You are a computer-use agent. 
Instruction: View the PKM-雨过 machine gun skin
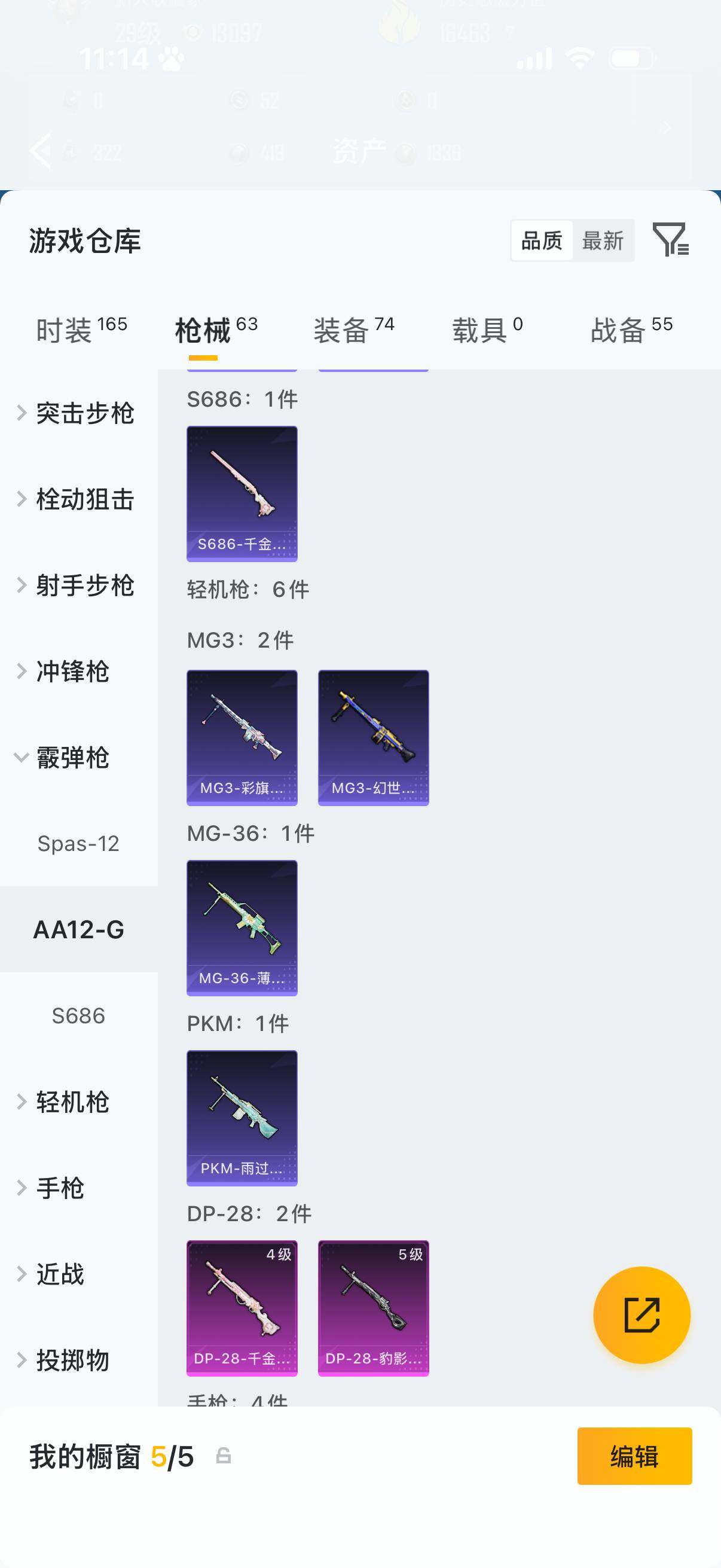pos(242,1117)
